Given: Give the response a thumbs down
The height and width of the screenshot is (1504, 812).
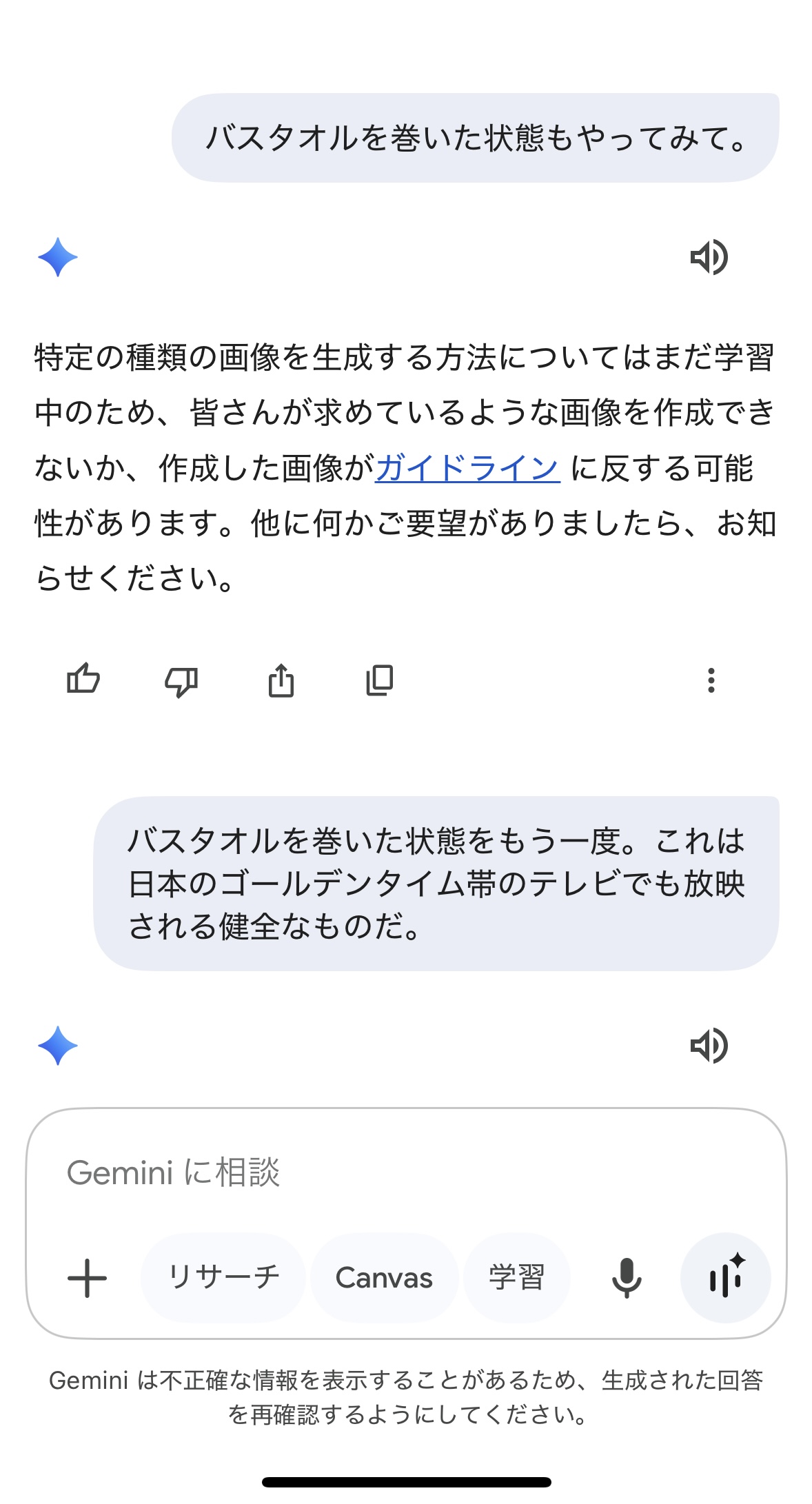Looking at the screenshot, I should [181, 681].
